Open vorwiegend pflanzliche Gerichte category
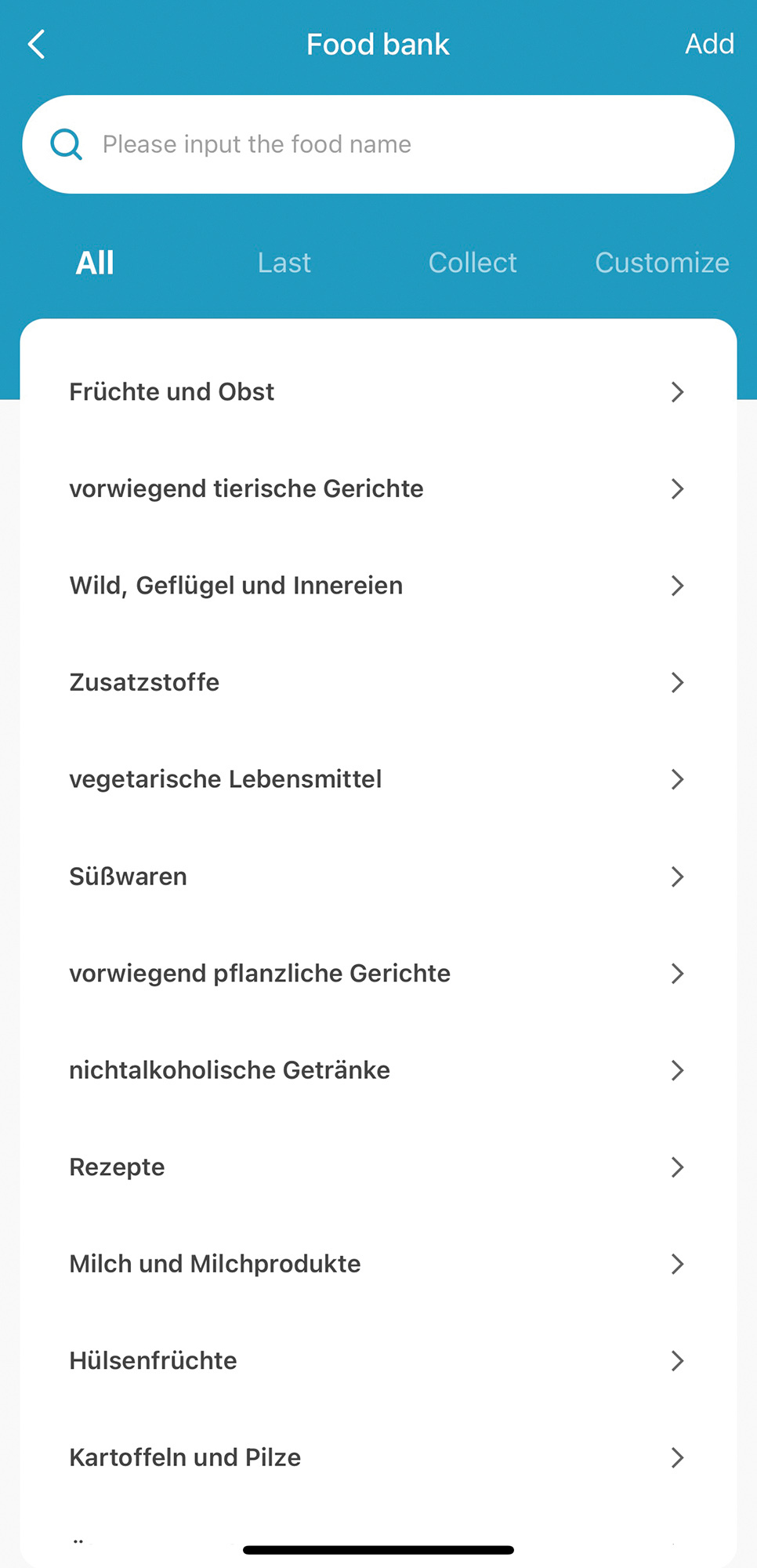 [x=378, y=973]
